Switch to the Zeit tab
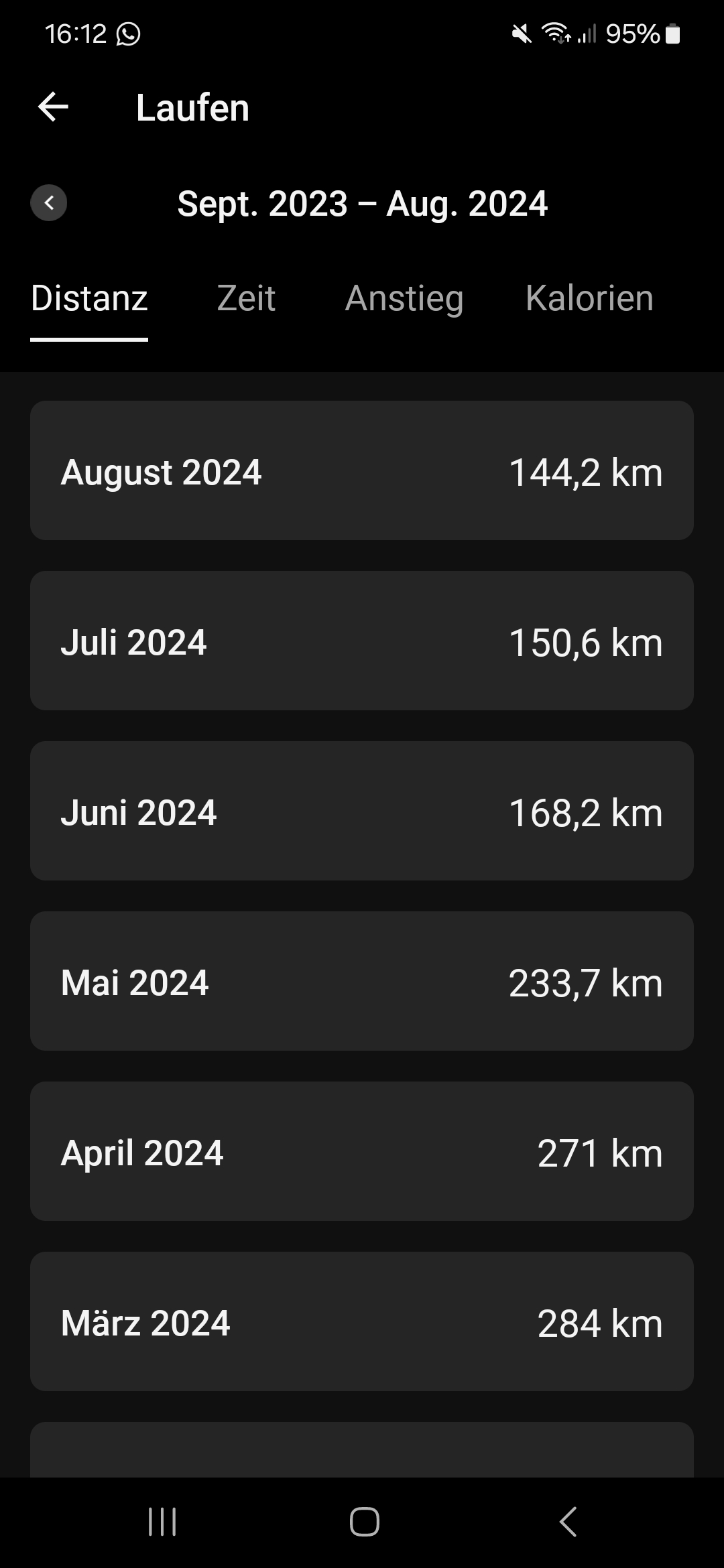 pyautogui.click(x=246, y=299)
